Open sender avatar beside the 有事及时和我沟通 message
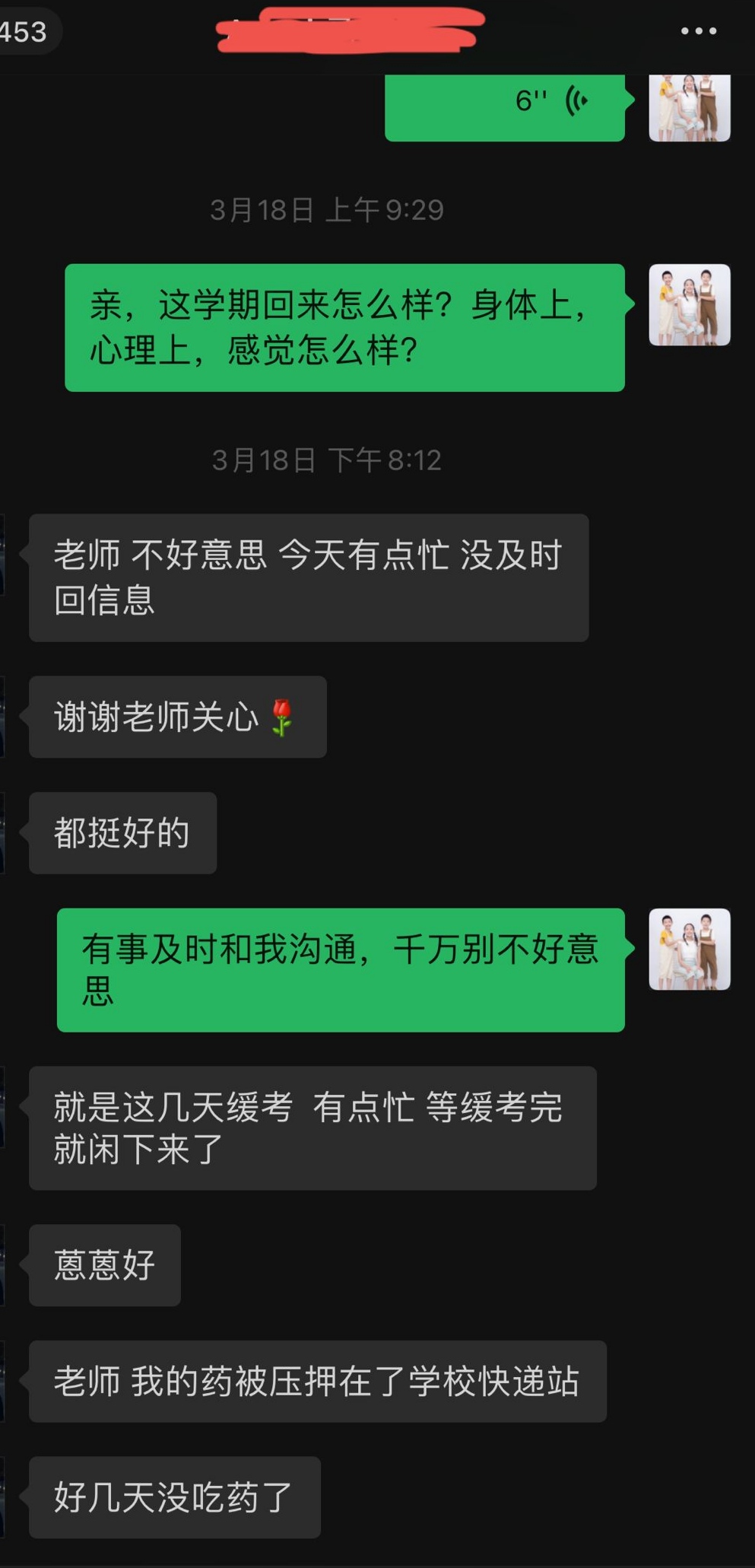 coord(689,949)
